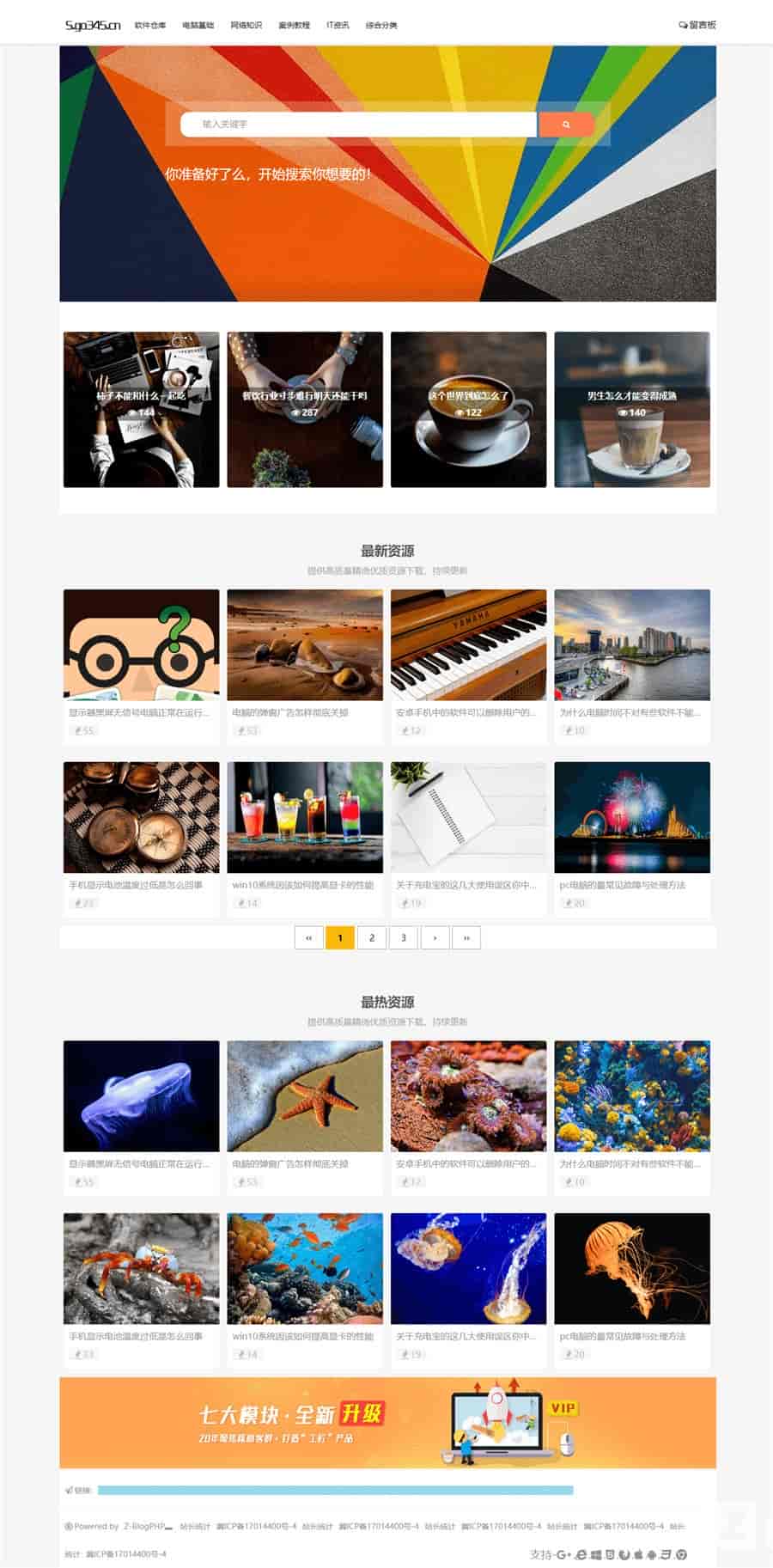This screenshot has height=1568, width=773.
Task: View the 男生怎么才能变得成熟 featured card
Action: (632, 409)
